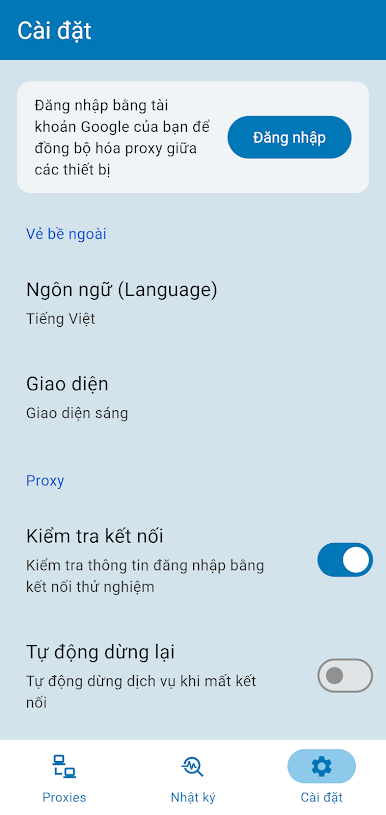Open the Giao diện theme setting
This screenshot has height=815, width=386.
pyautogui.click(x=193, y=398)
